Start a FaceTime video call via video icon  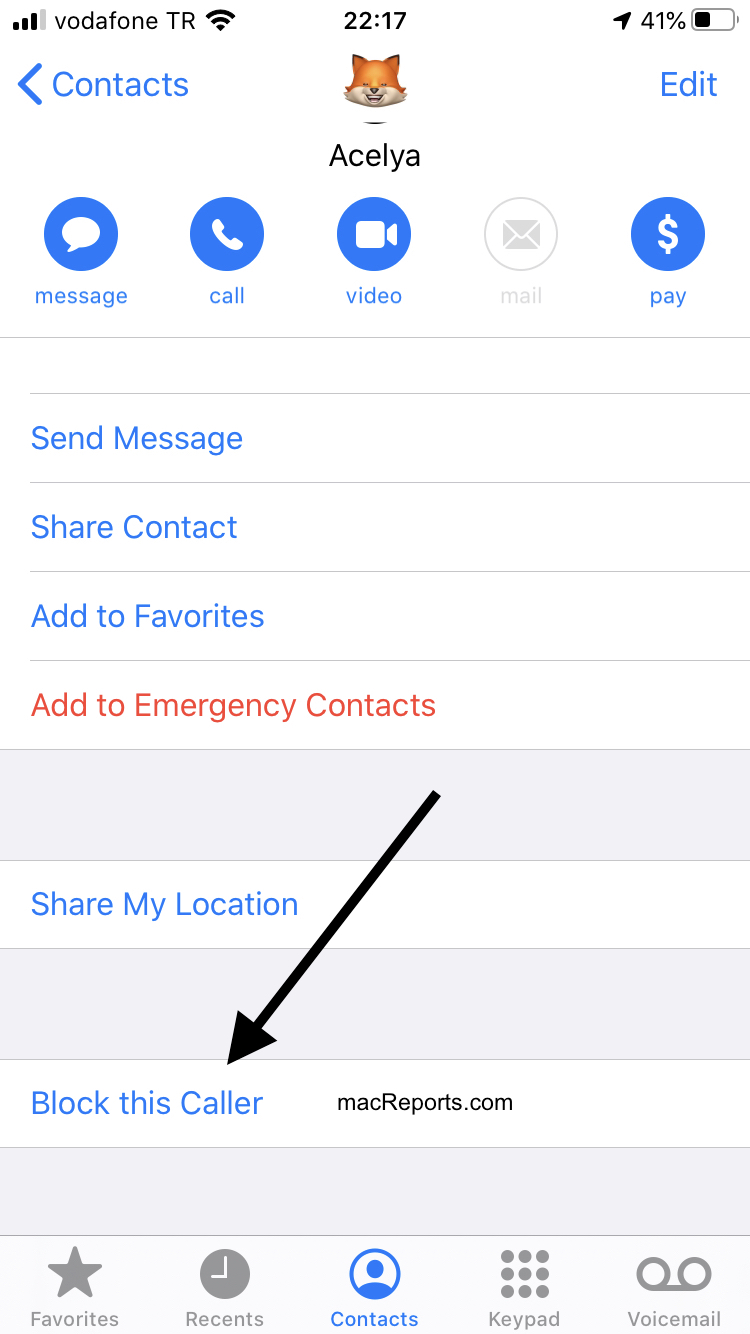coord(374,233)
